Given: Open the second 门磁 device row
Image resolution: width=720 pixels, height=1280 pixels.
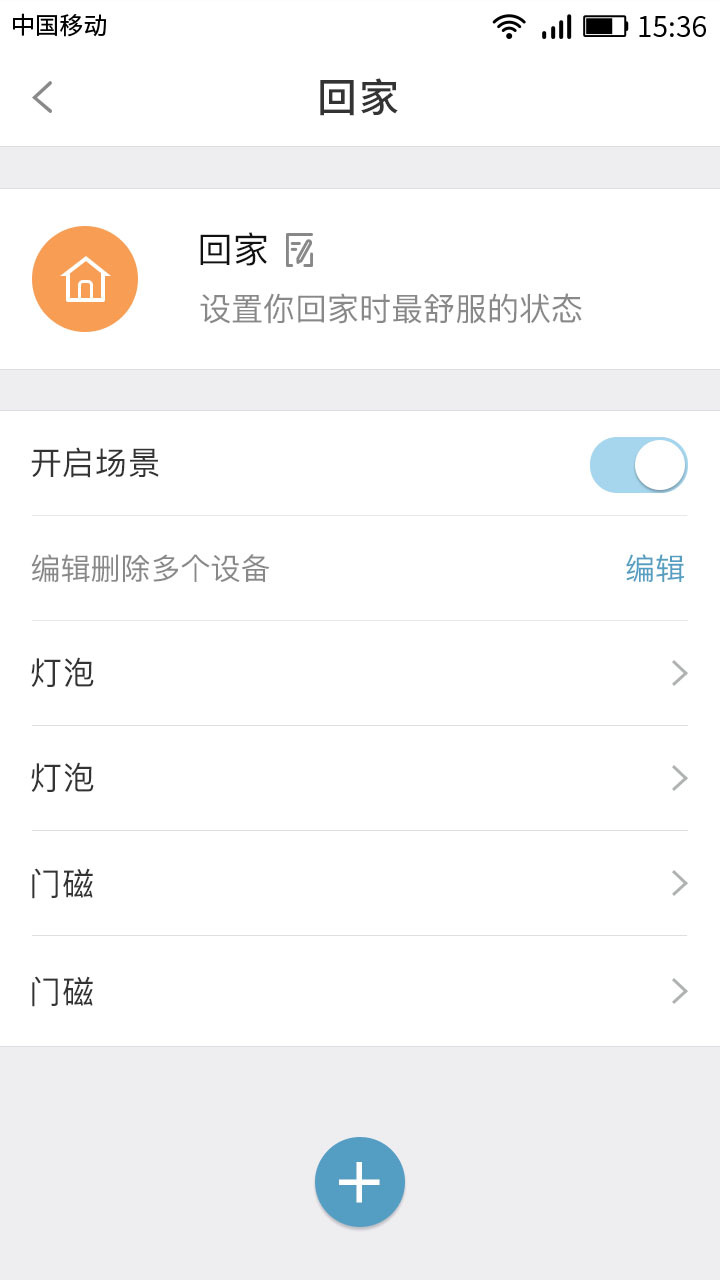Looking at the screenshot, I should (x=360, y=991).
